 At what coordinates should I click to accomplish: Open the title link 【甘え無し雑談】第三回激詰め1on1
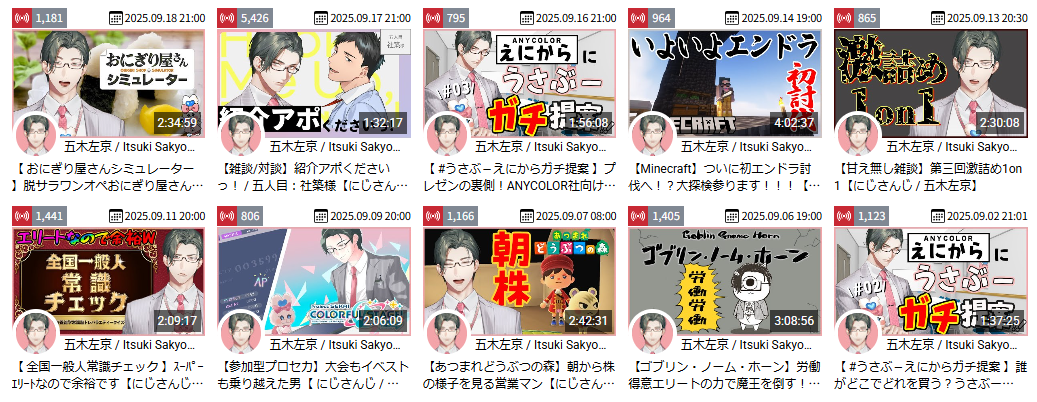(x=930, y=176)
